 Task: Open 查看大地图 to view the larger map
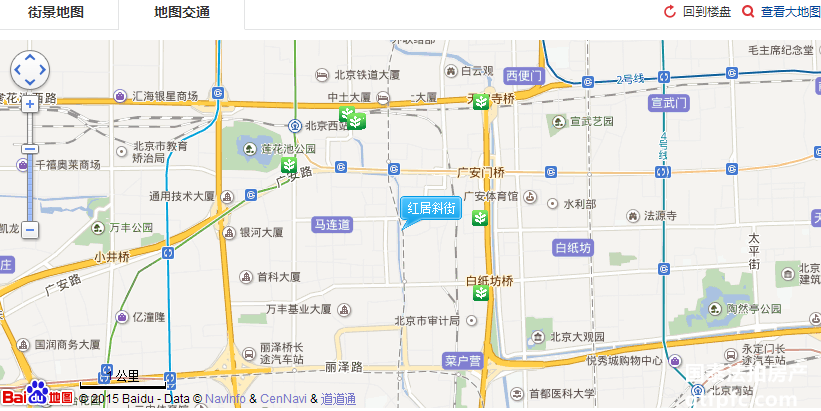(789, 13)
